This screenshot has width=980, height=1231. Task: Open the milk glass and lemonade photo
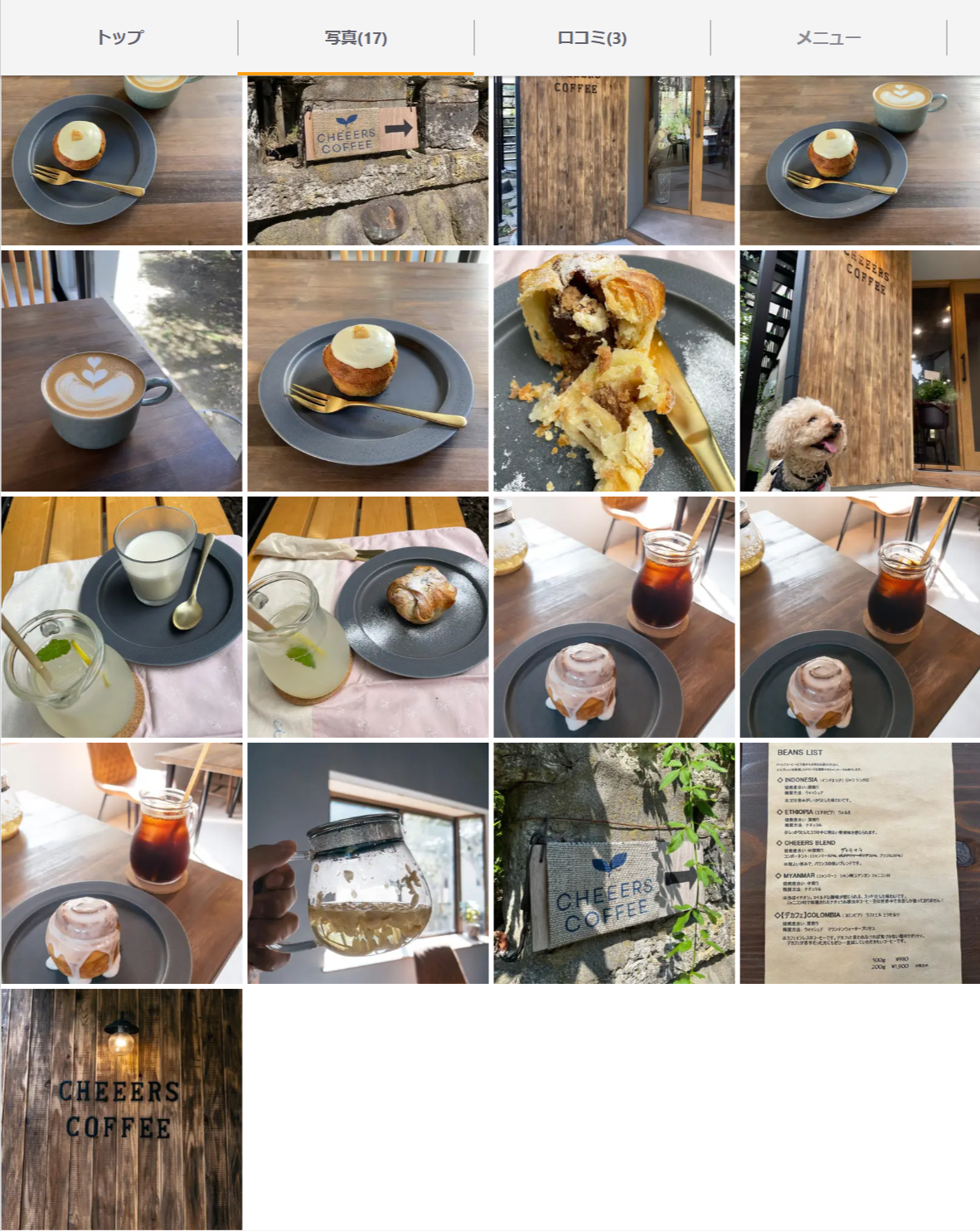click(121, 617)
